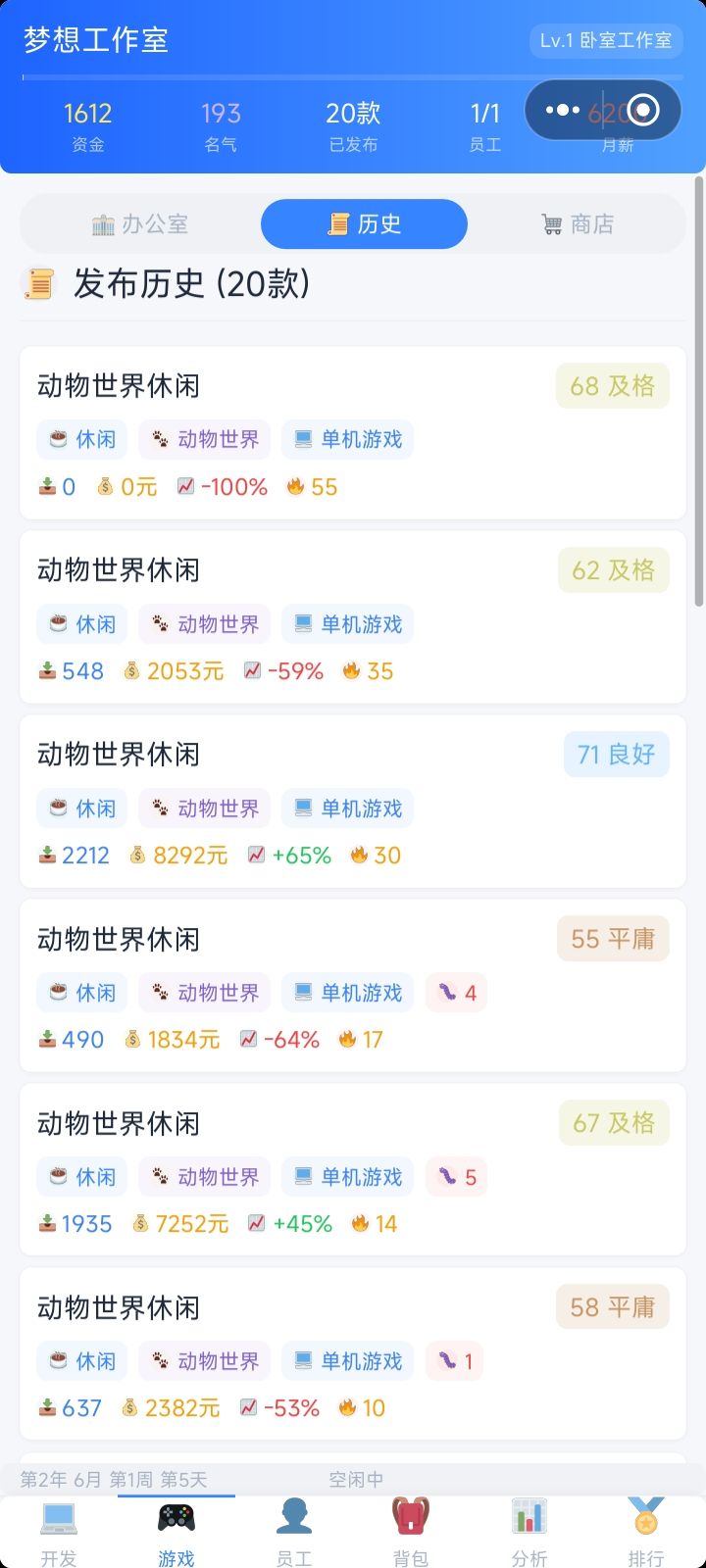Open the 背包 bottom tab

coord(411,1533)
